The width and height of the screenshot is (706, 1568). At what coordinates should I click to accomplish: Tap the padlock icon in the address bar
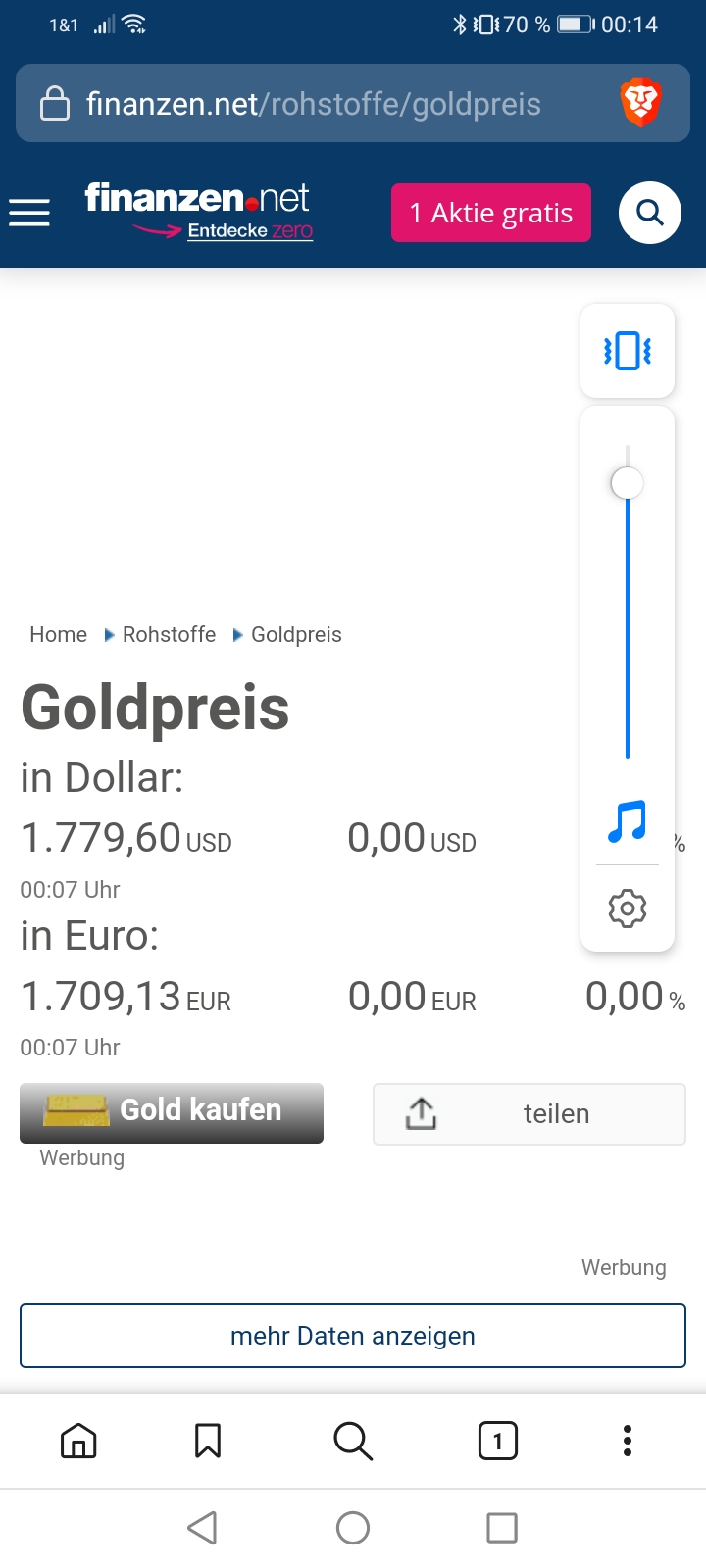coord(54,102)
